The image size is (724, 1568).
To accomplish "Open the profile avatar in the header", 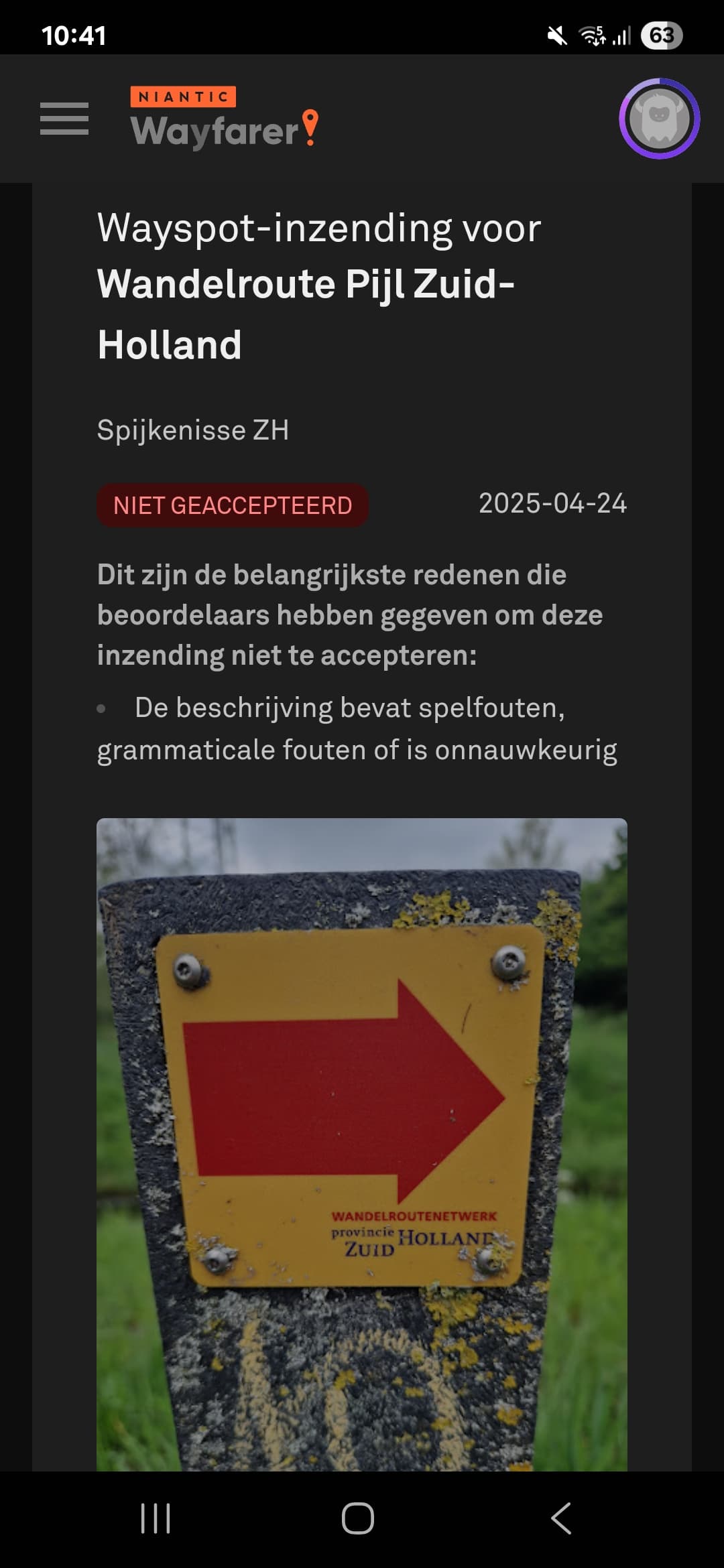I will [x=660, y=119].
